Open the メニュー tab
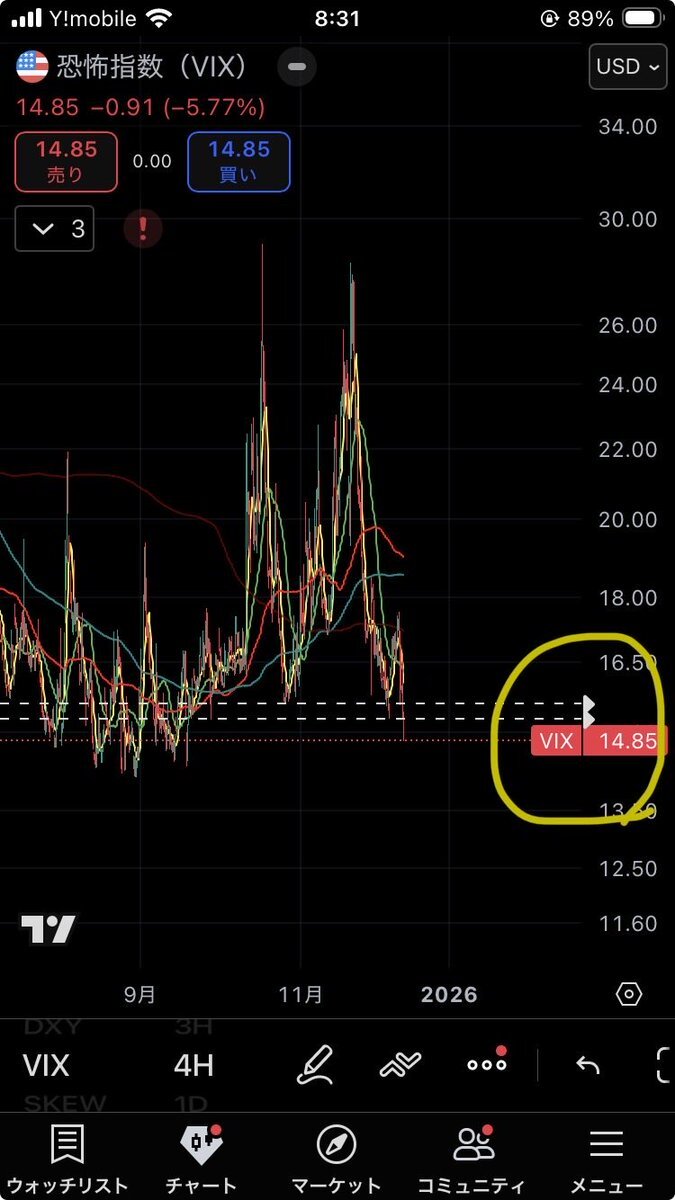 [x=606, y=1158]
